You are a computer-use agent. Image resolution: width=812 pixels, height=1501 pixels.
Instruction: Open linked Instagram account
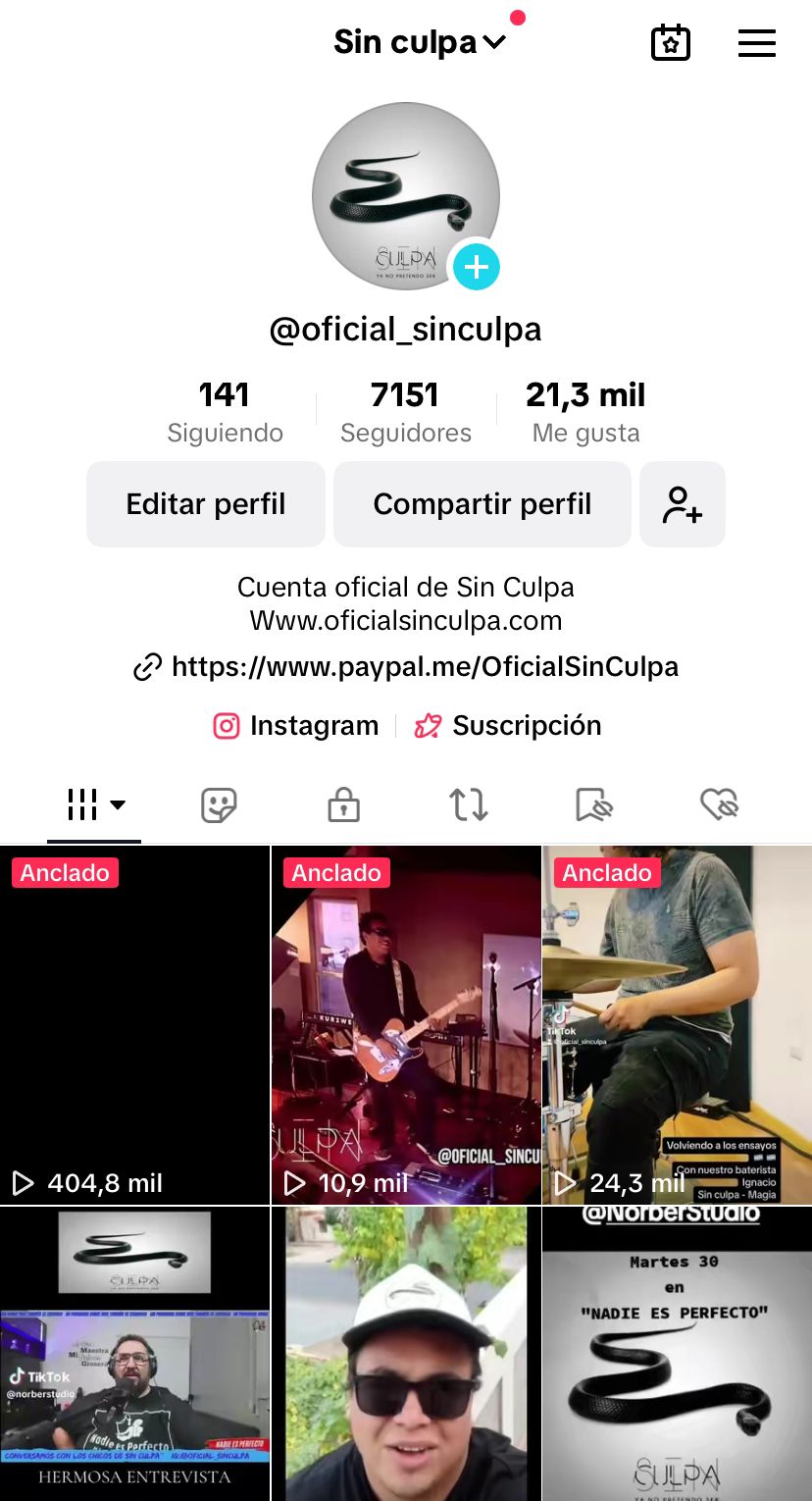point(296,726)
